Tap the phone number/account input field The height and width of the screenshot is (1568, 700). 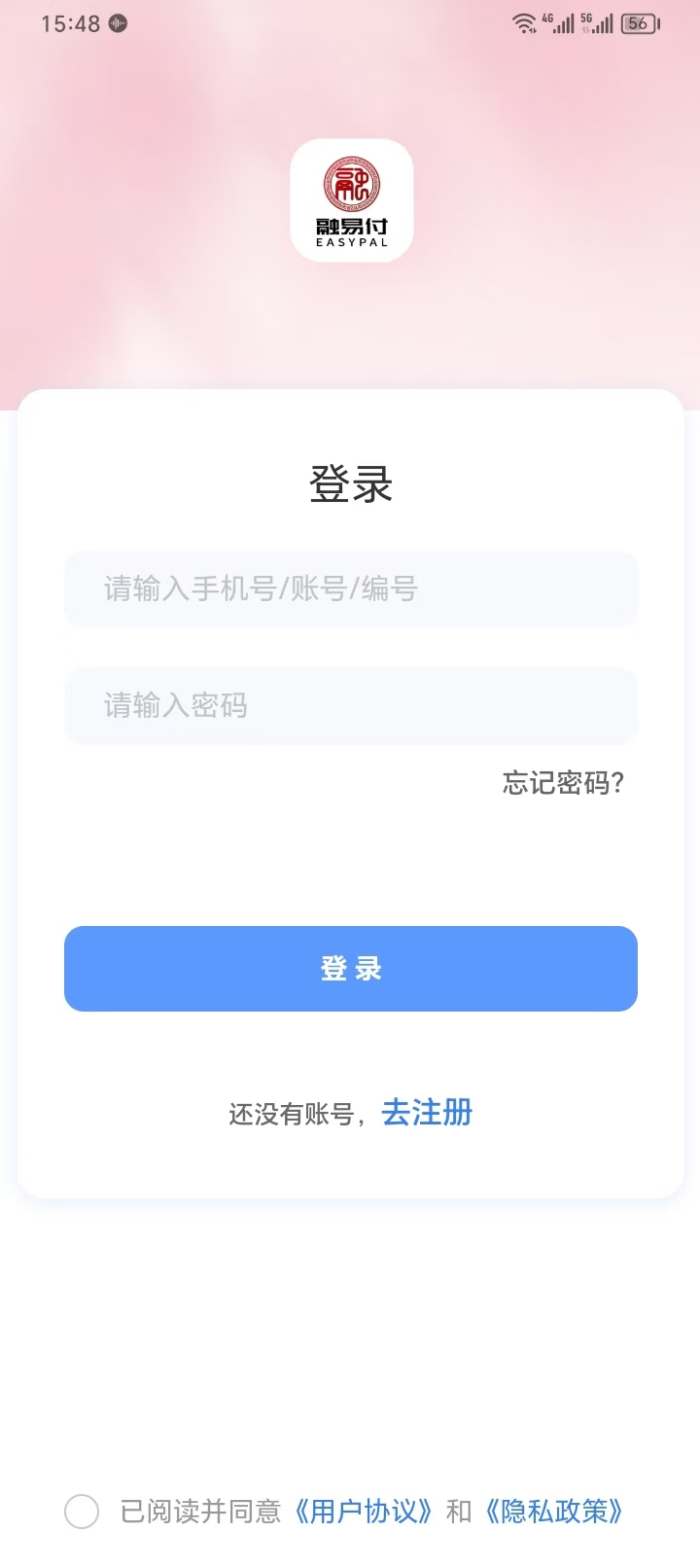pos(350,589)
